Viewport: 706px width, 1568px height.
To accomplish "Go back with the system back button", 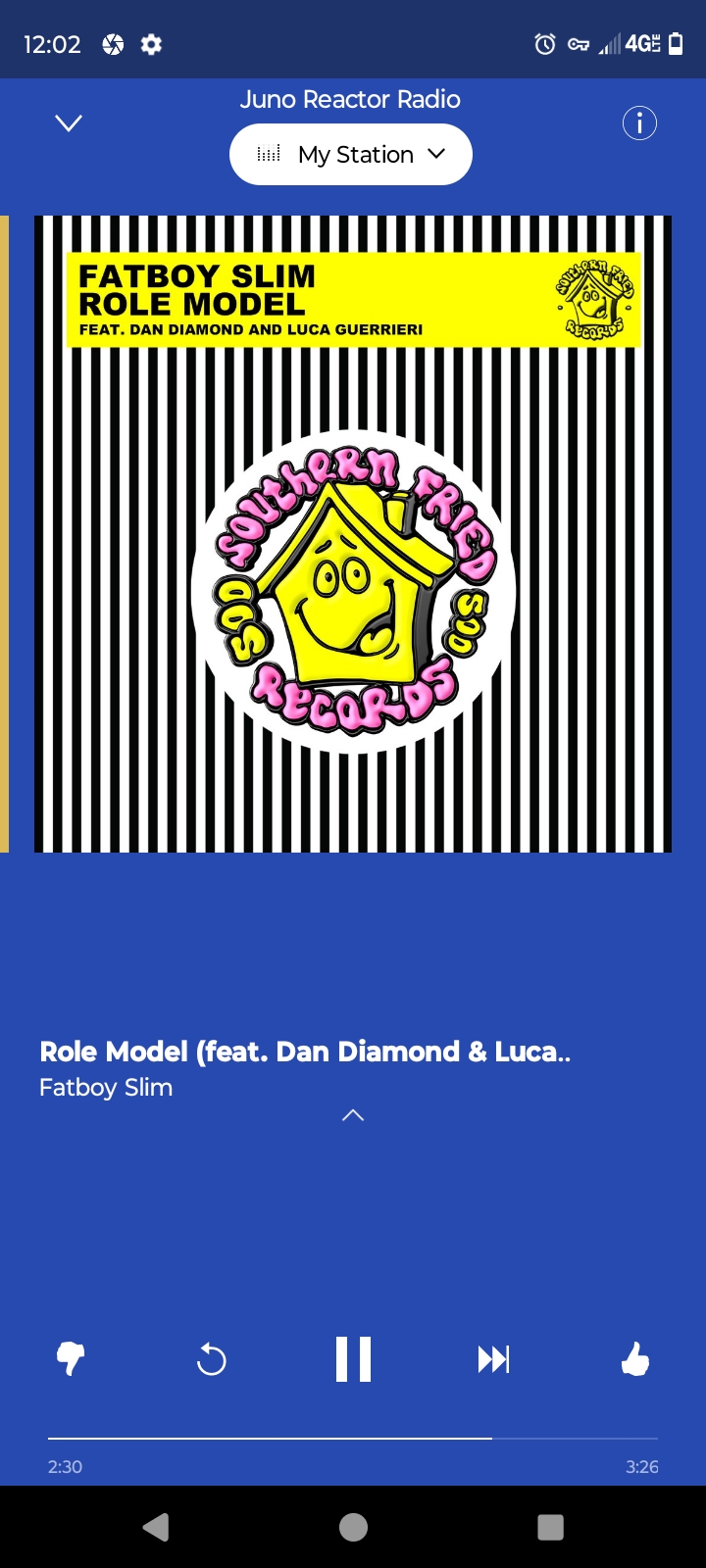I will pos(156,1527).
